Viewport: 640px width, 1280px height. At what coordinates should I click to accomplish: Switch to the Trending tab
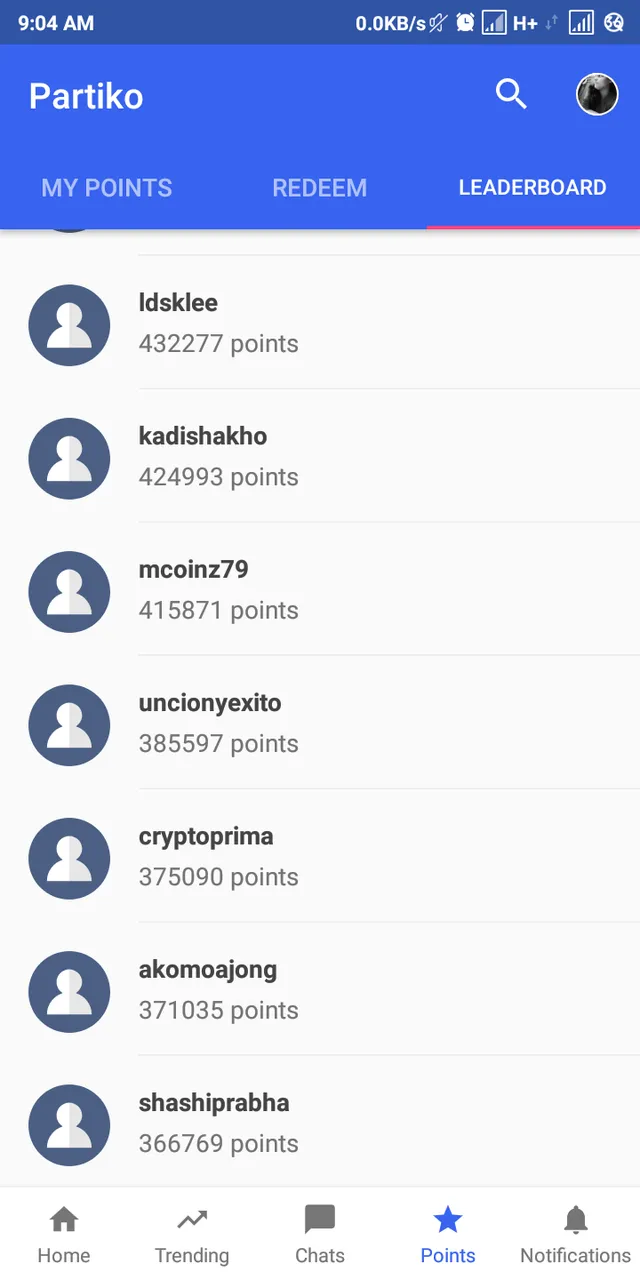coord(192,1235)
